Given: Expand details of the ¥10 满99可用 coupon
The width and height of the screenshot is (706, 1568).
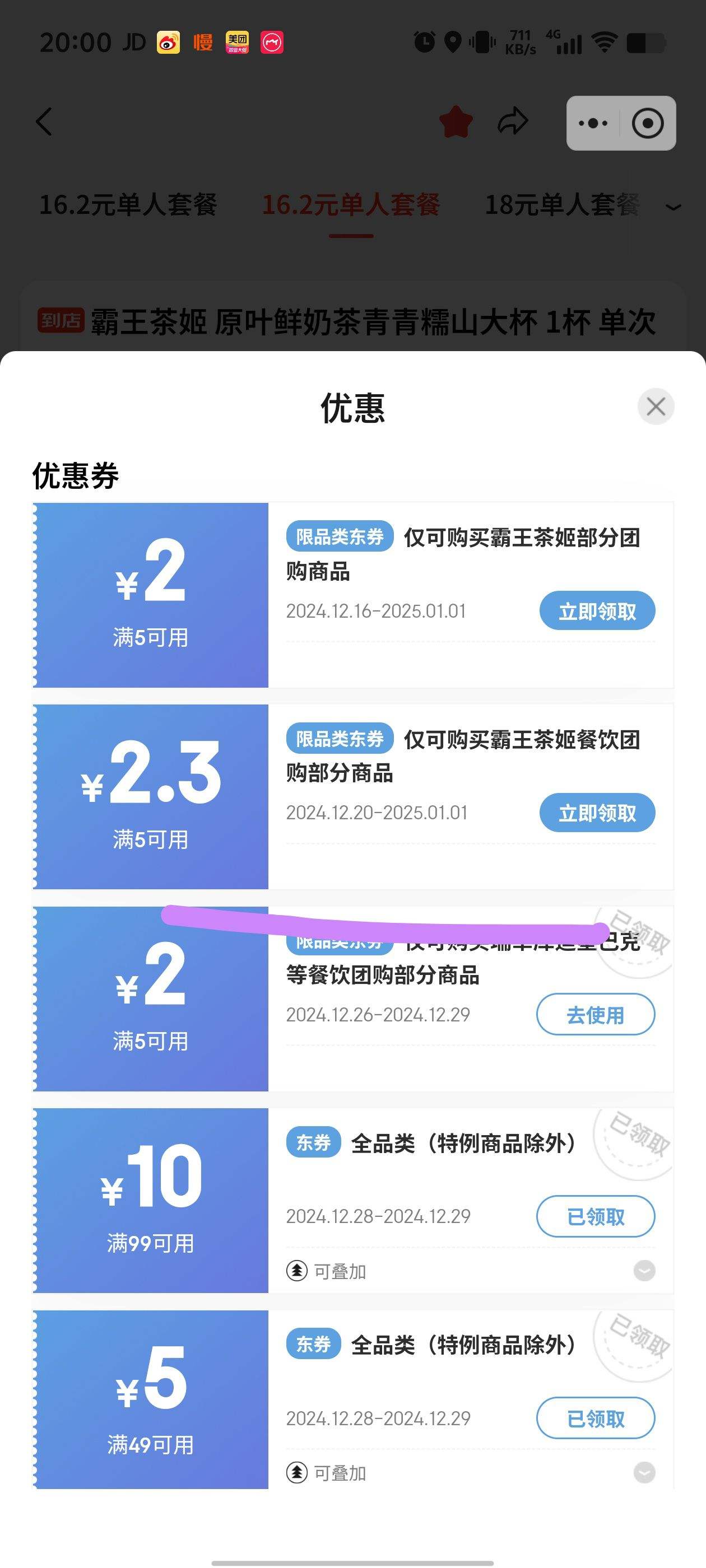Looking at the screenshot, I should (x=644, y=1270).
